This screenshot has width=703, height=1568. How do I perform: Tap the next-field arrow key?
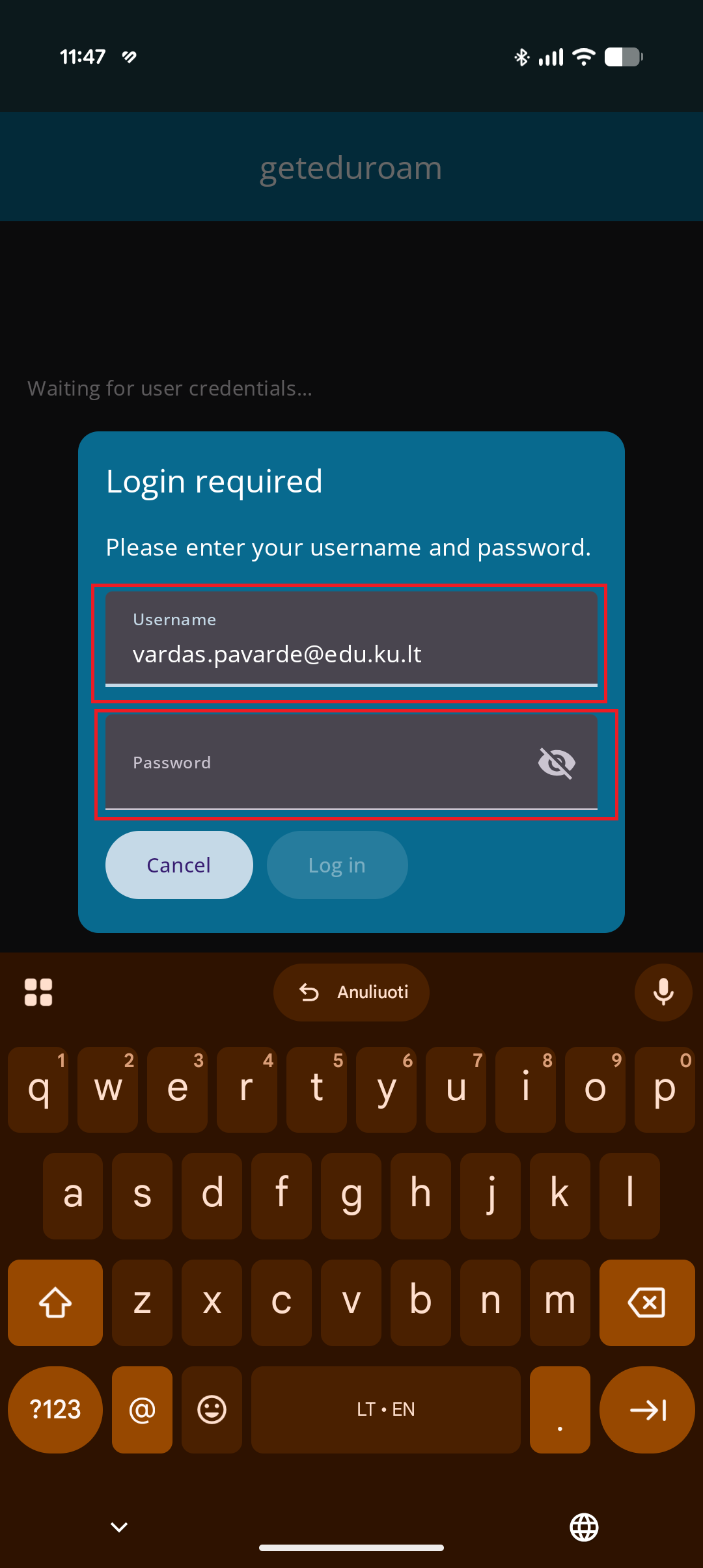(647, 1409)
